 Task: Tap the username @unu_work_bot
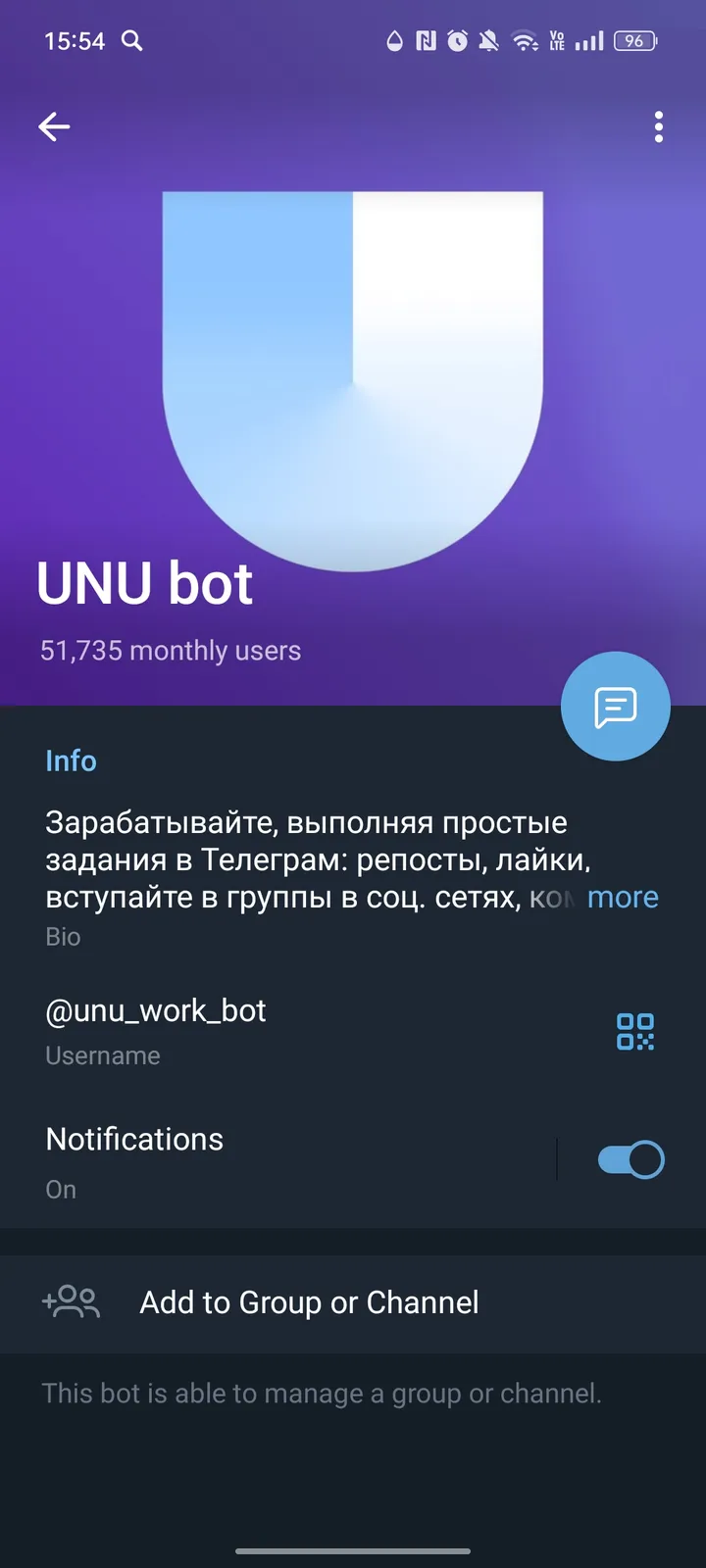[x=155, y=1010]
